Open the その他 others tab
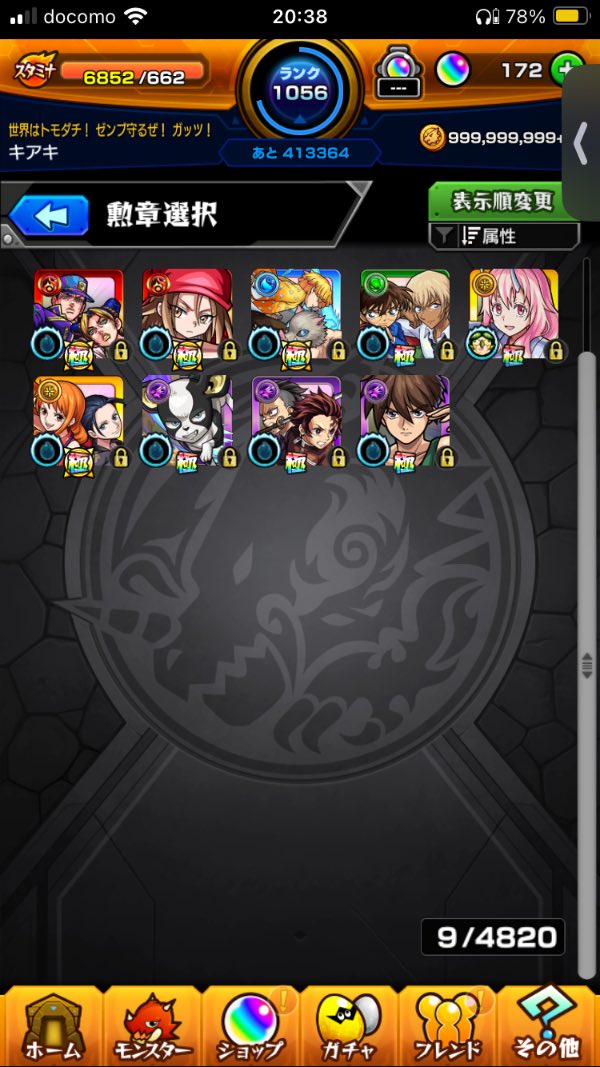 548,1025
